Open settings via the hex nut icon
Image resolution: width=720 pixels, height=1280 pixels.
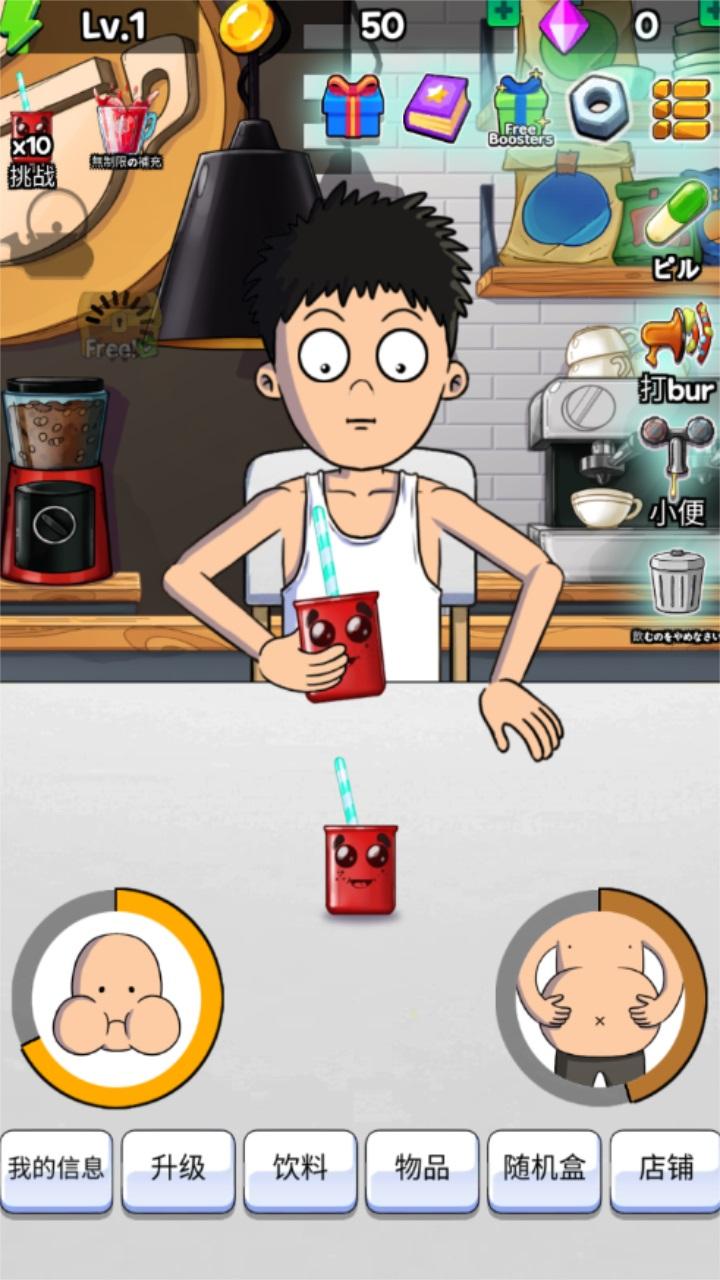(x=599, y=108)
